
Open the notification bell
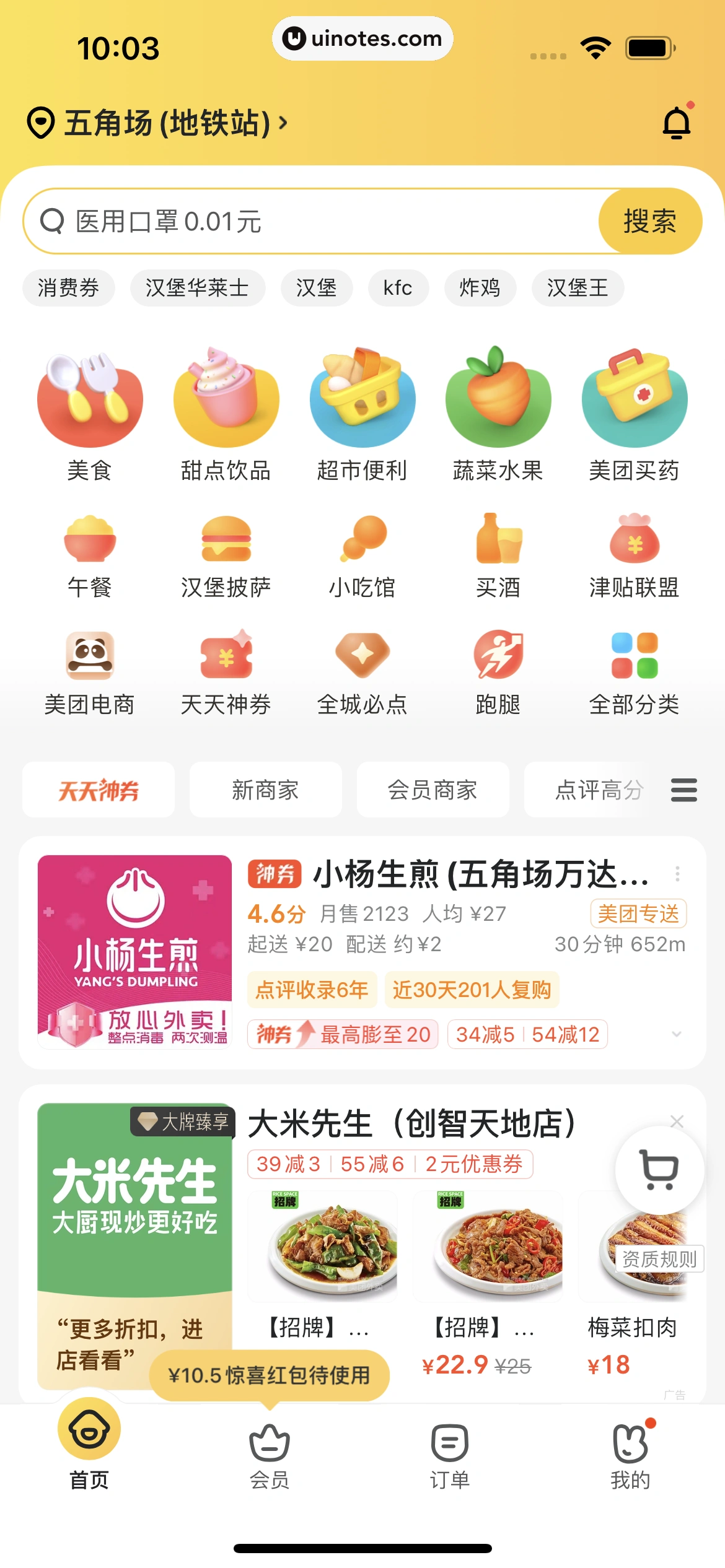675,122
